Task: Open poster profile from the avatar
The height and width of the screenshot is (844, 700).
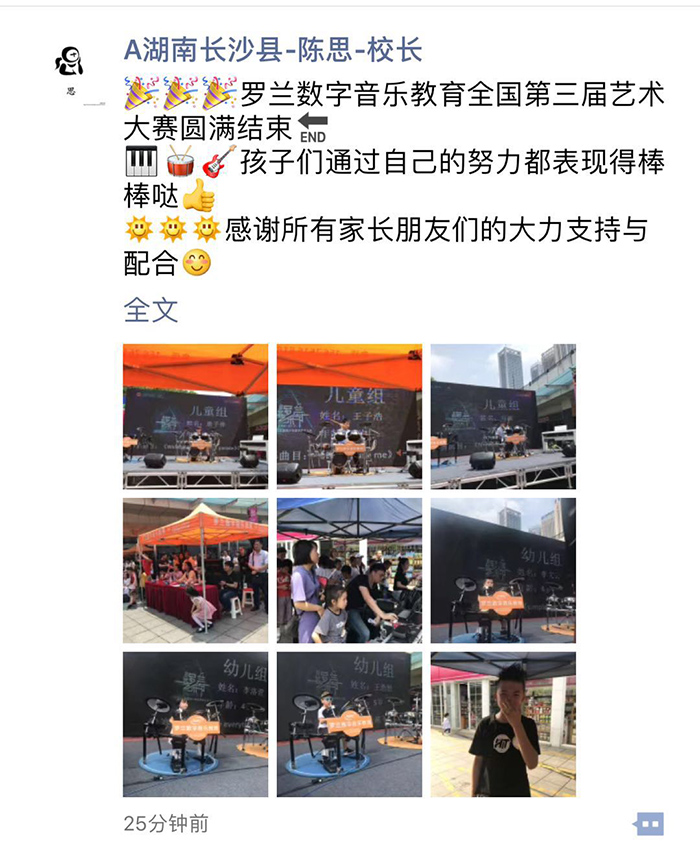Action: point(70,67)
